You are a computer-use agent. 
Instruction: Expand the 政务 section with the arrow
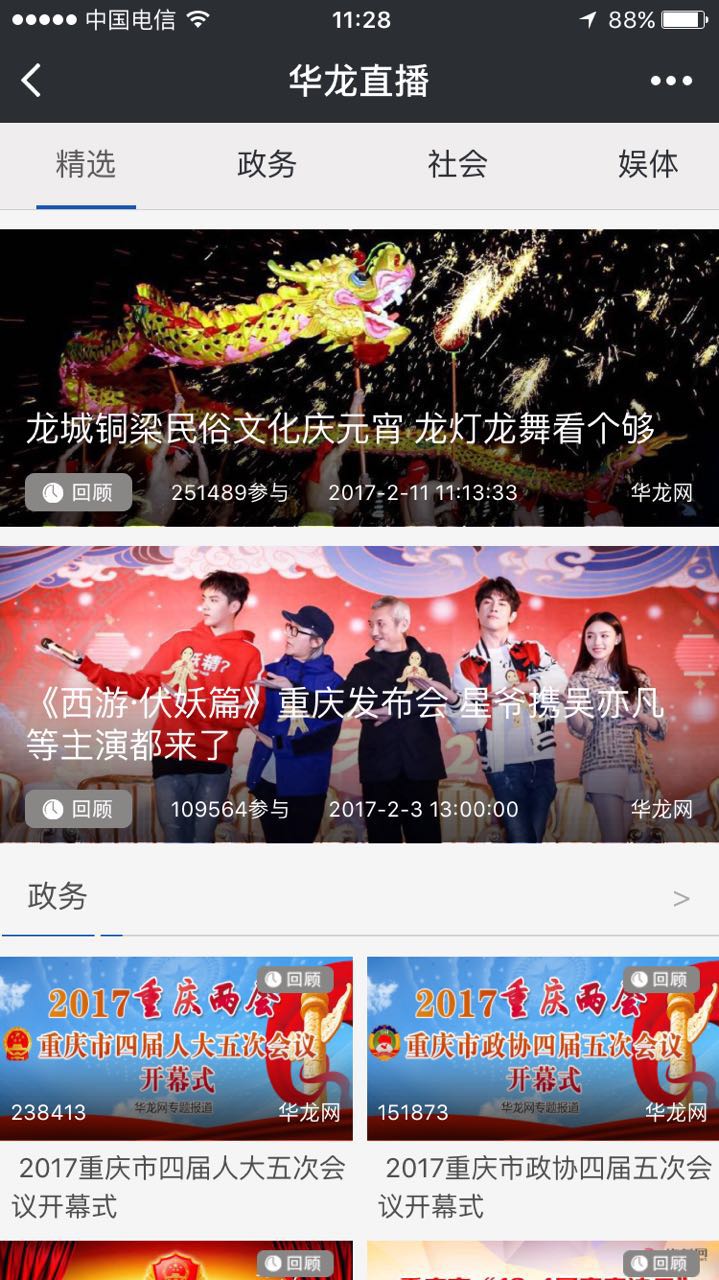[681, 898]
